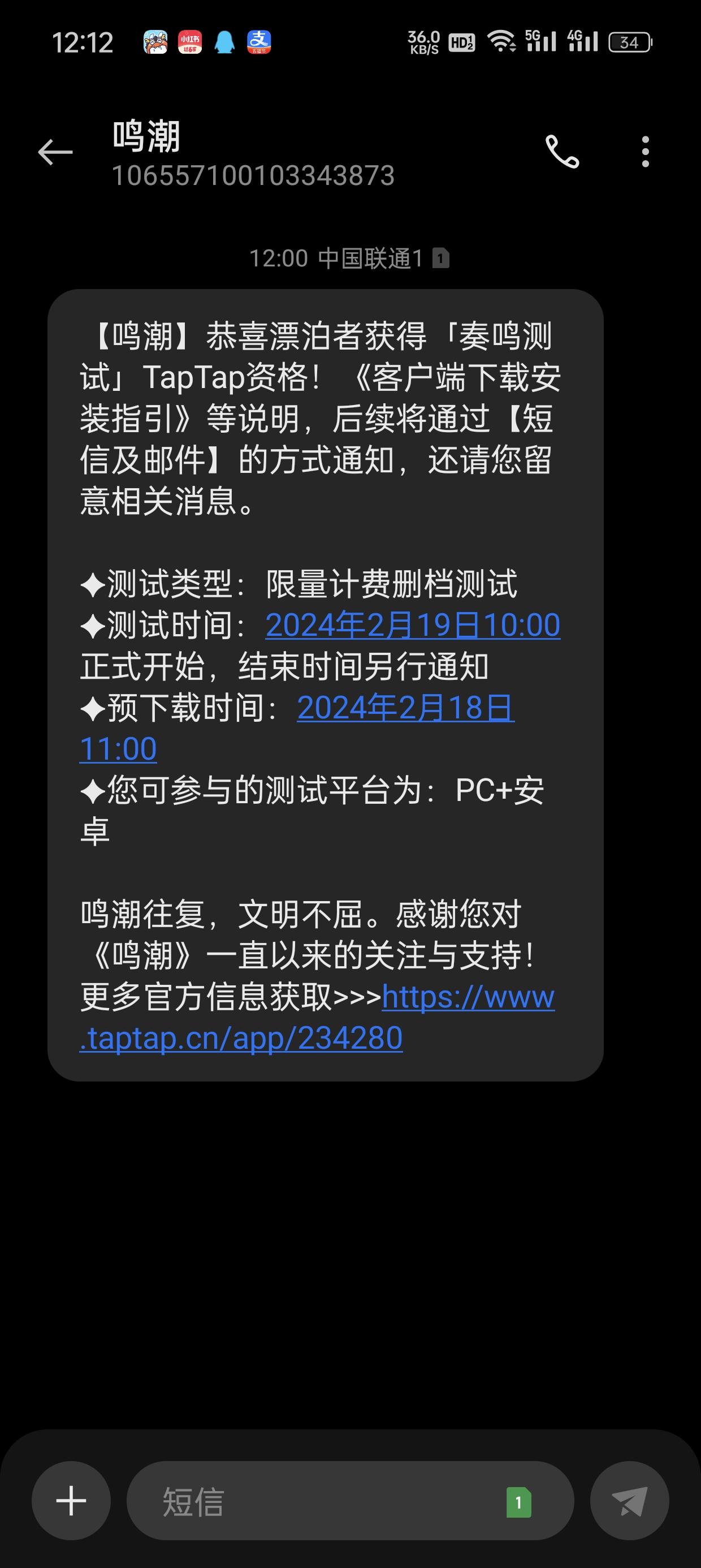Viewport: 701px width, 1568px height.
Task: Switch the SIM card selector
Action: 518,1502
